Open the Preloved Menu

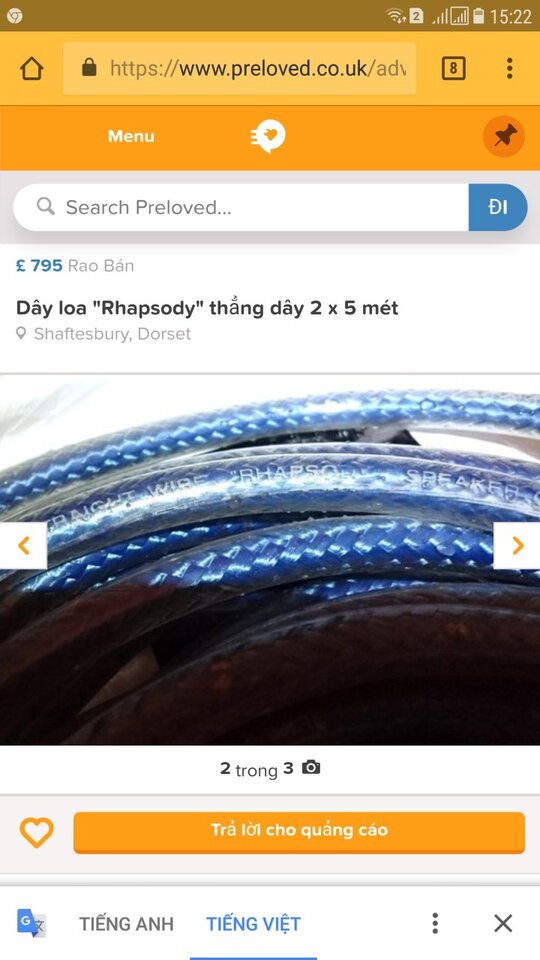click(131, 136)
